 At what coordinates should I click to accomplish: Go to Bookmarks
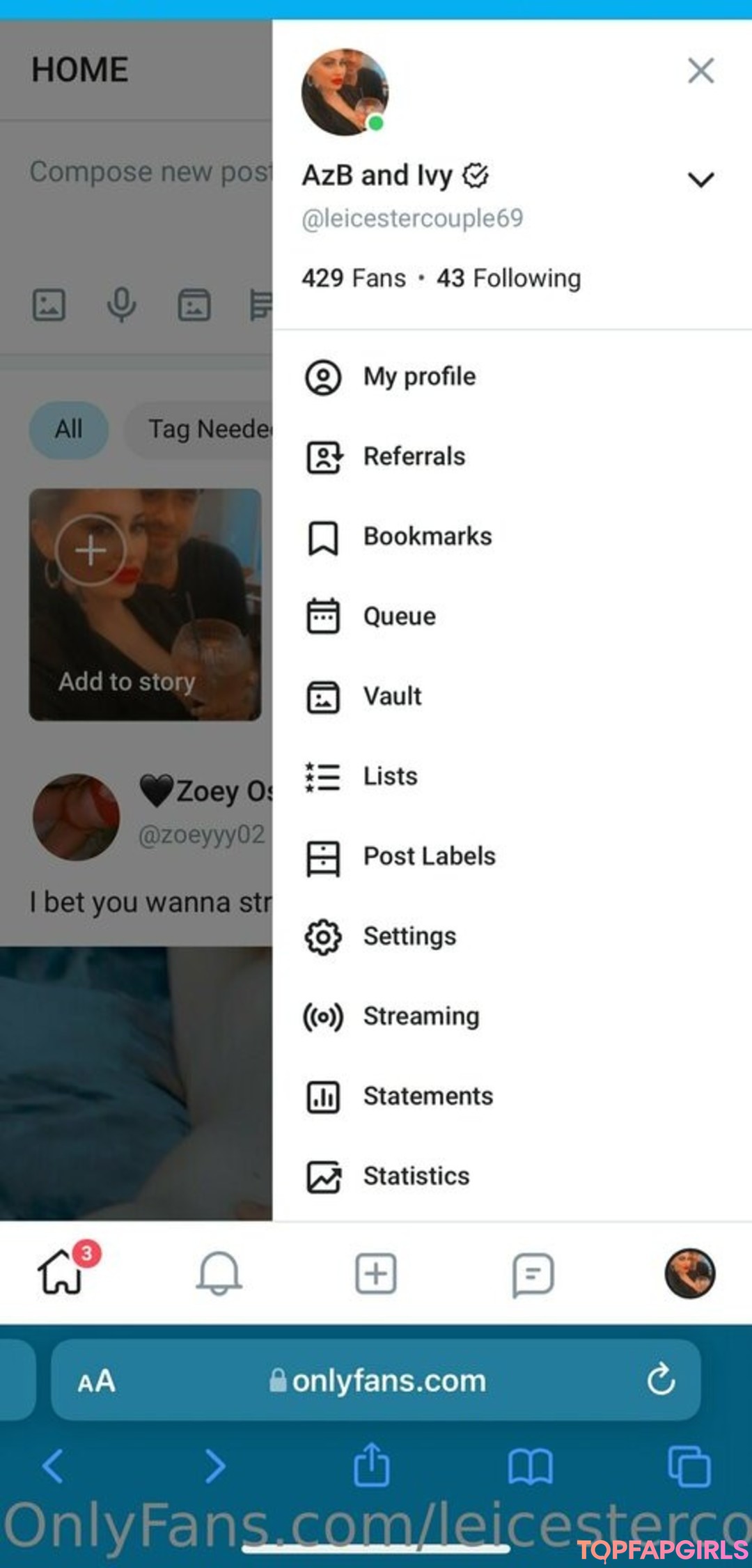[x=512, y=537]
